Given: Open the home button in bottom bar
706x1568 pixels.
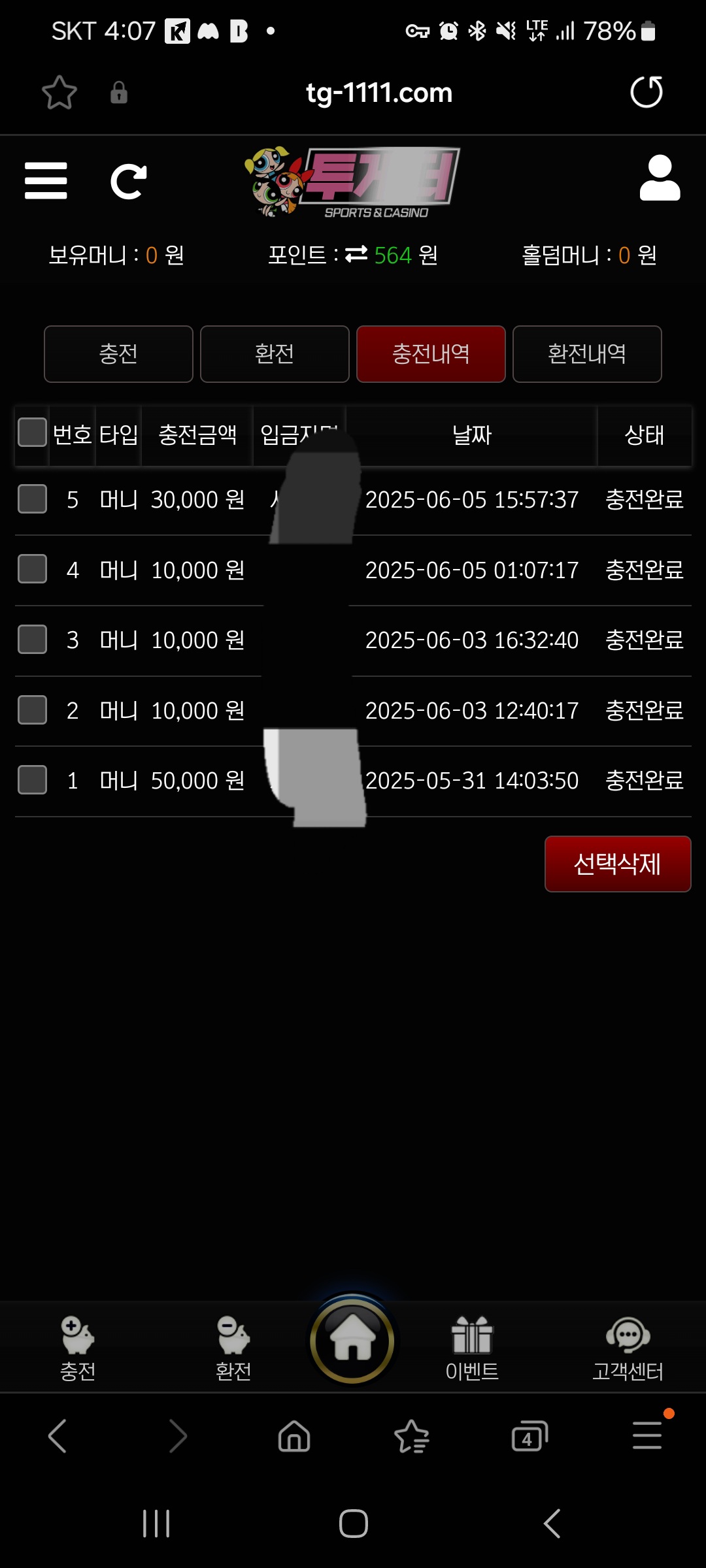Looking at the screenshot, I should coord(352,1341).
